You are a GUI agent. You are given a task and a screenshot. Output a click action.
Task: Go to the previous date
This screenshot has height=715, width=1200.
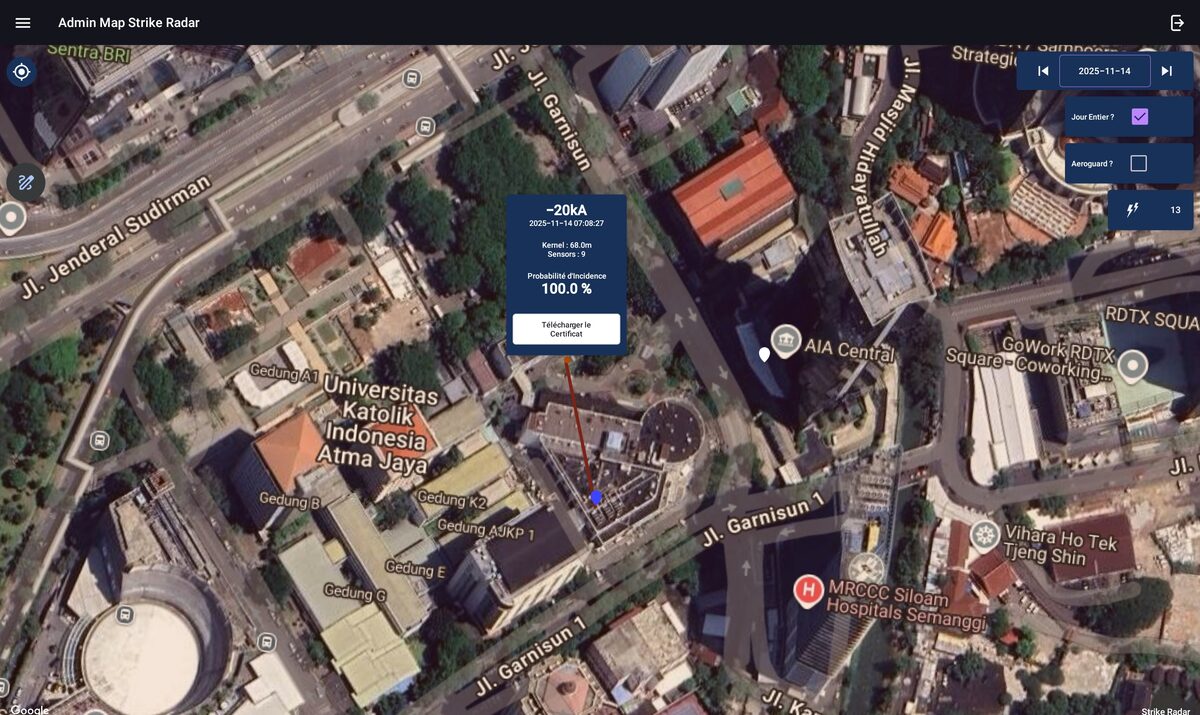click(x=1043, y=71)
